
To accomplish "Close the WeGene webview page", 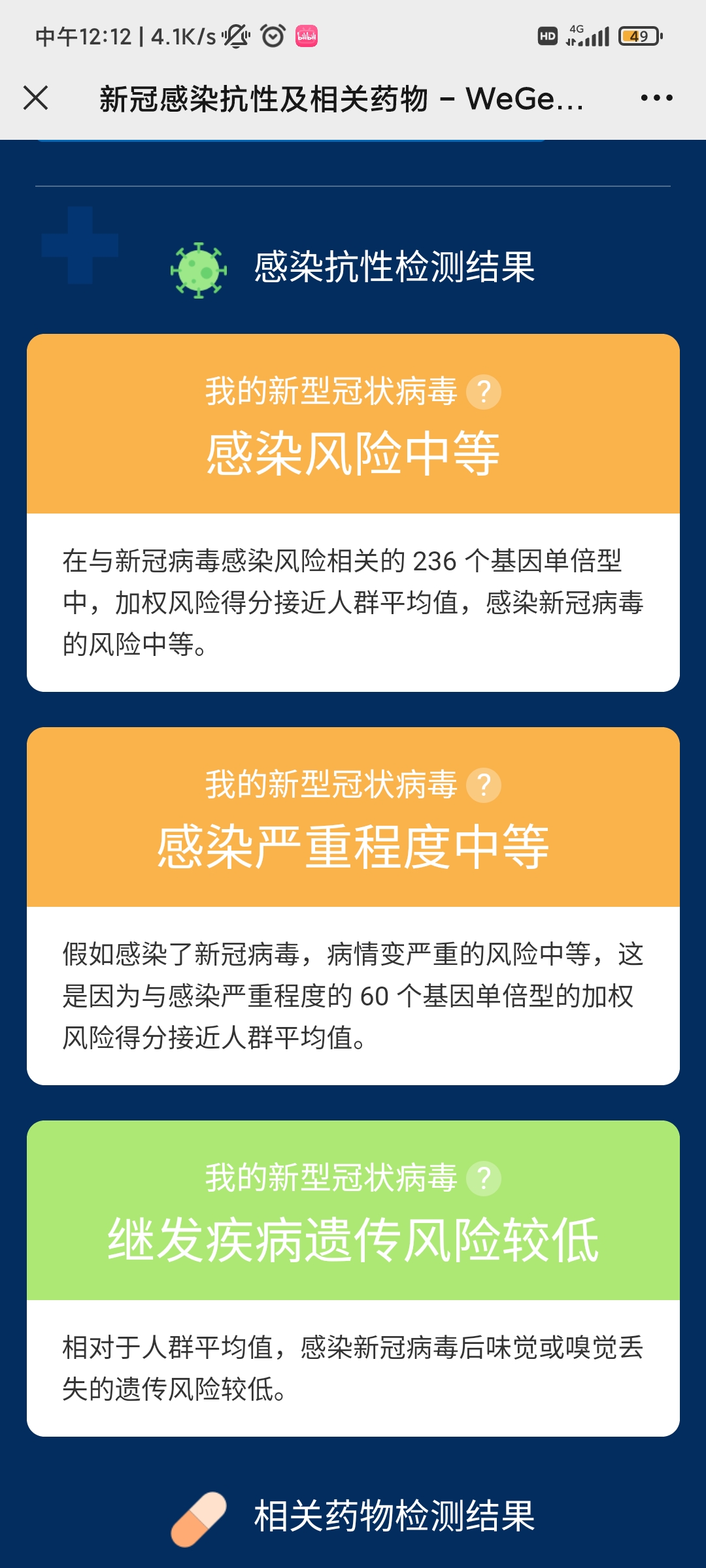I will pos(36,99).
